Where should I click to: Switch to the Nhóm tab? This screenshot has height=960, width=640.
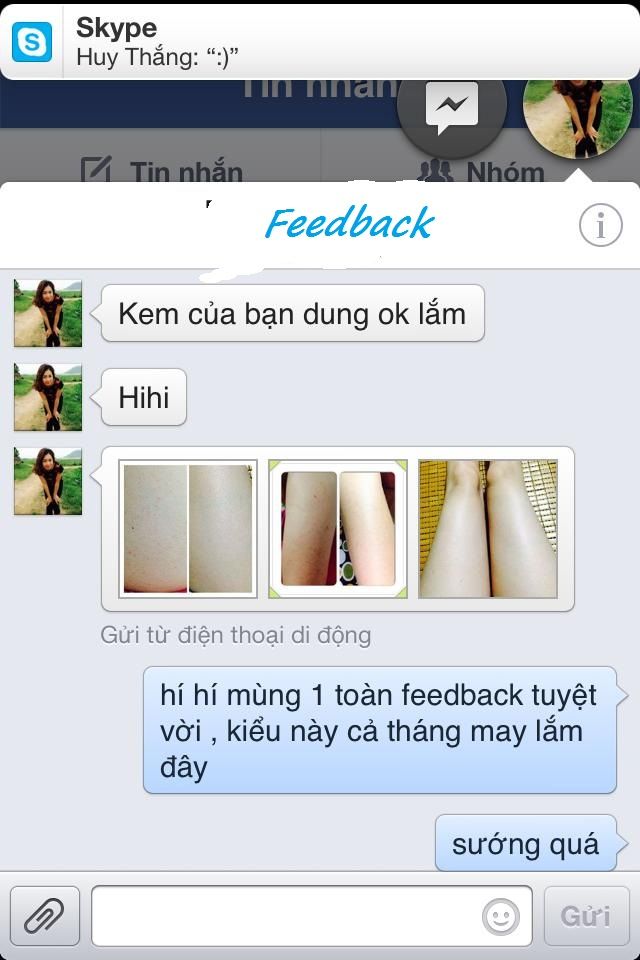(x=480, y=170)
